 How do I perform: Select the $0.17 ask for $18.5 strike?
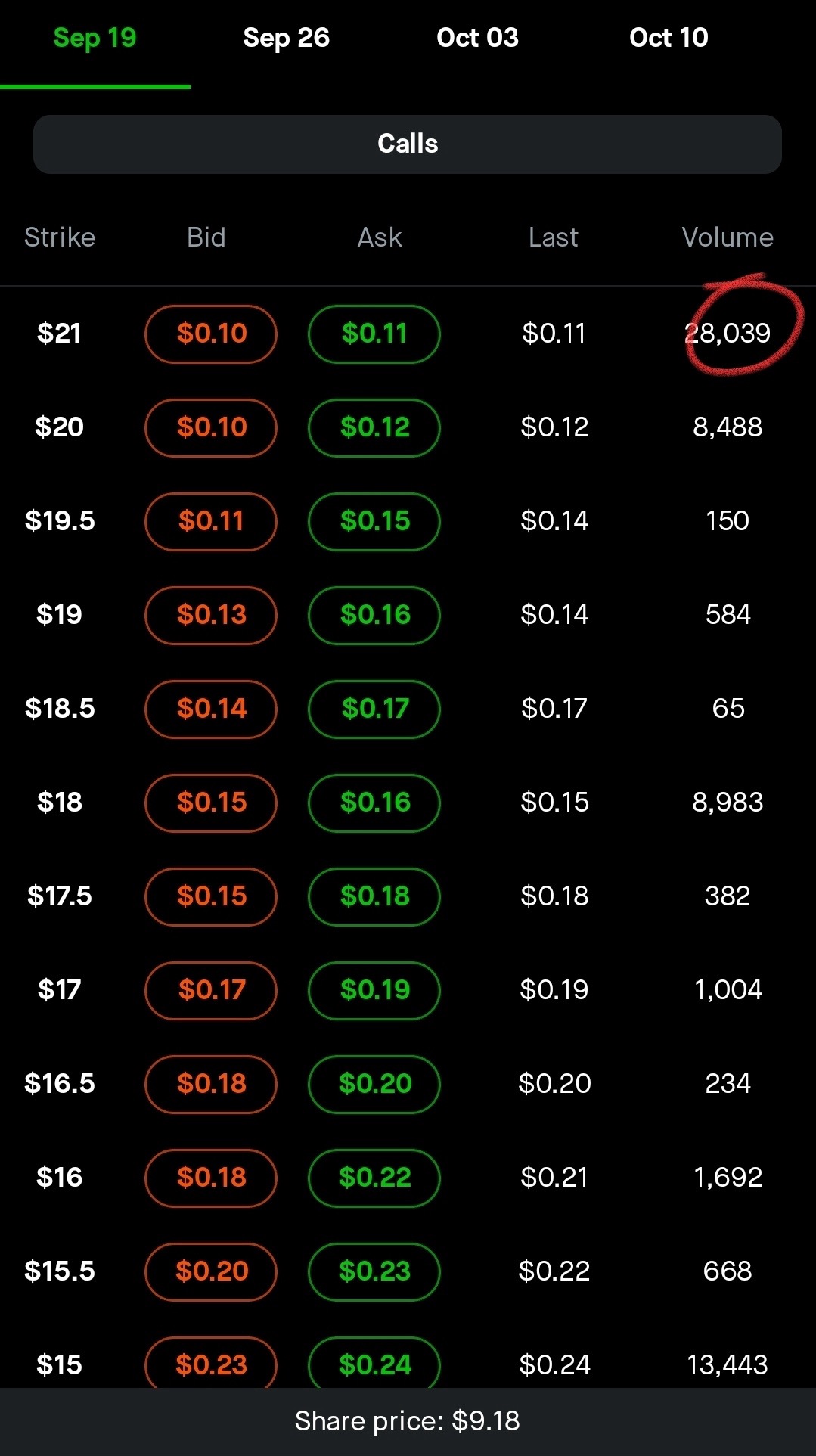374,709
